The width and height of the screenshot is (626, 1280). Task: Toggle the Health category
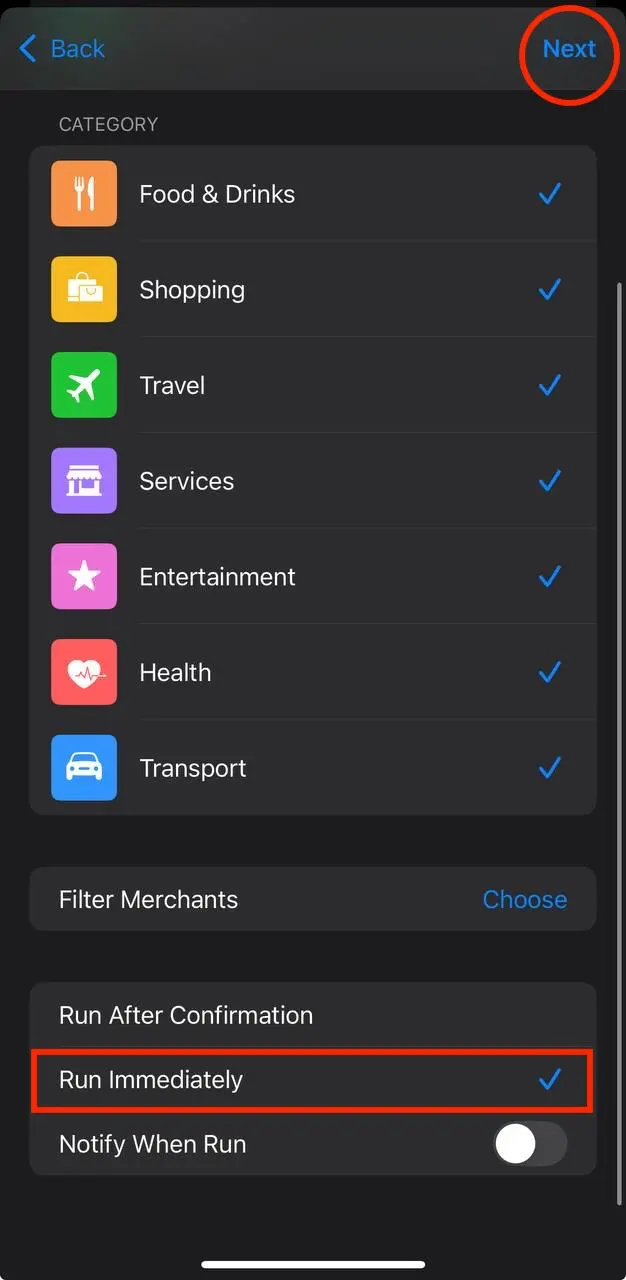313,673
